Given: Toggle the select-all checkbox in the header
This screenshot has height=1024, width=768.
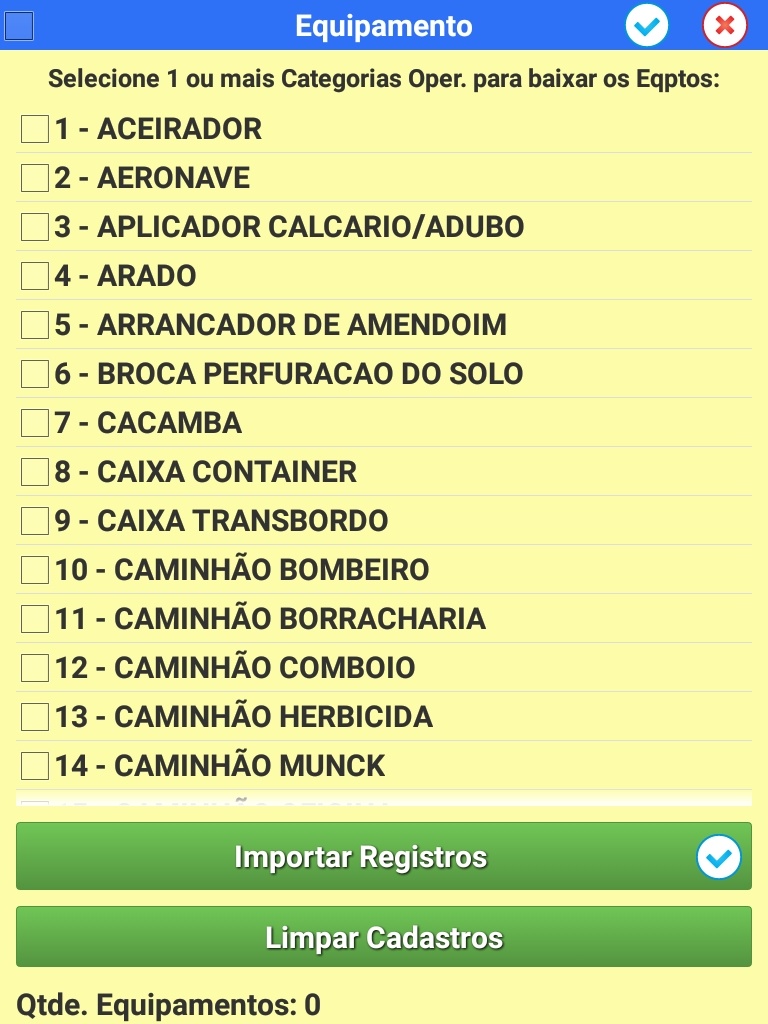Looking at the screenshot, I should click(x=20, y=26).
